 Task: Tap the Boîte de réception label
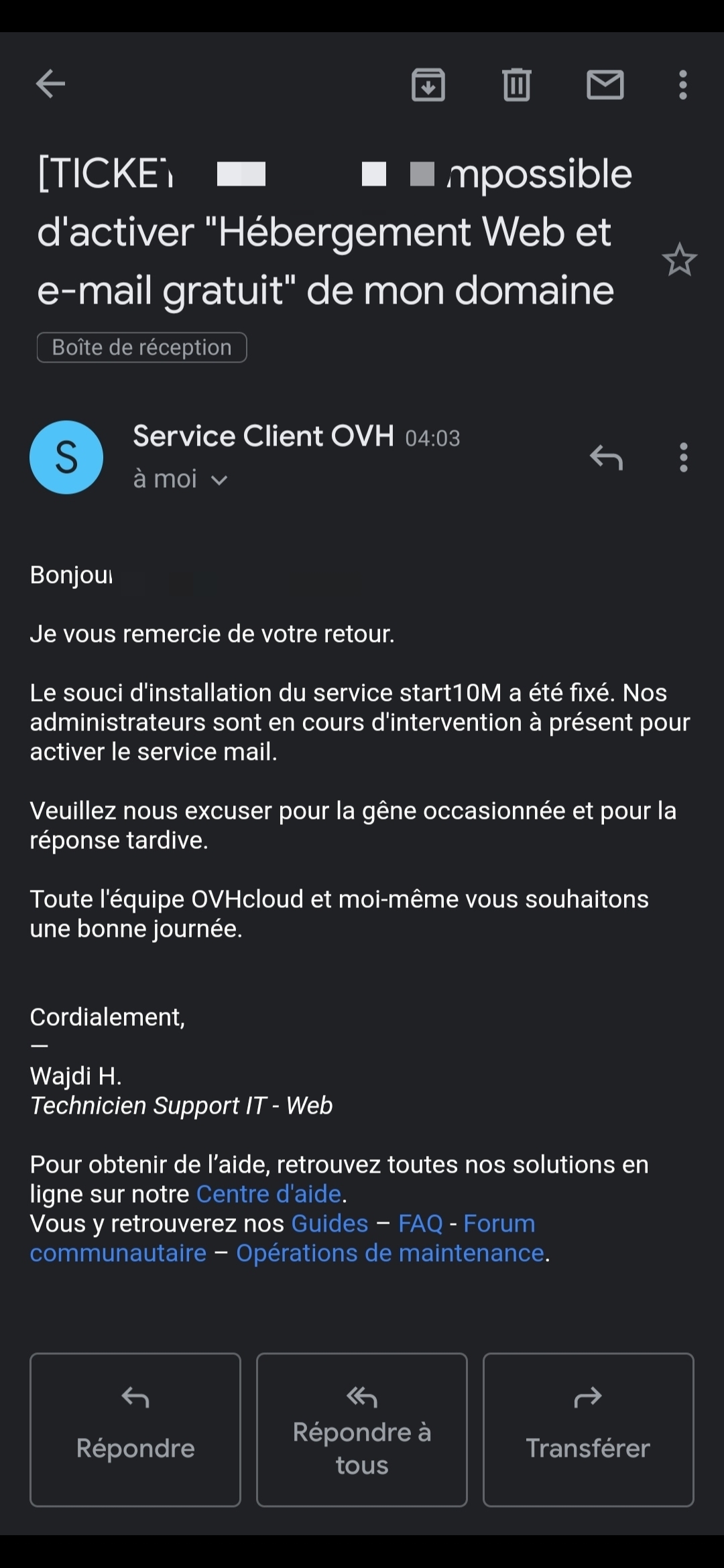pyautogui.click(x=141, y=348)
